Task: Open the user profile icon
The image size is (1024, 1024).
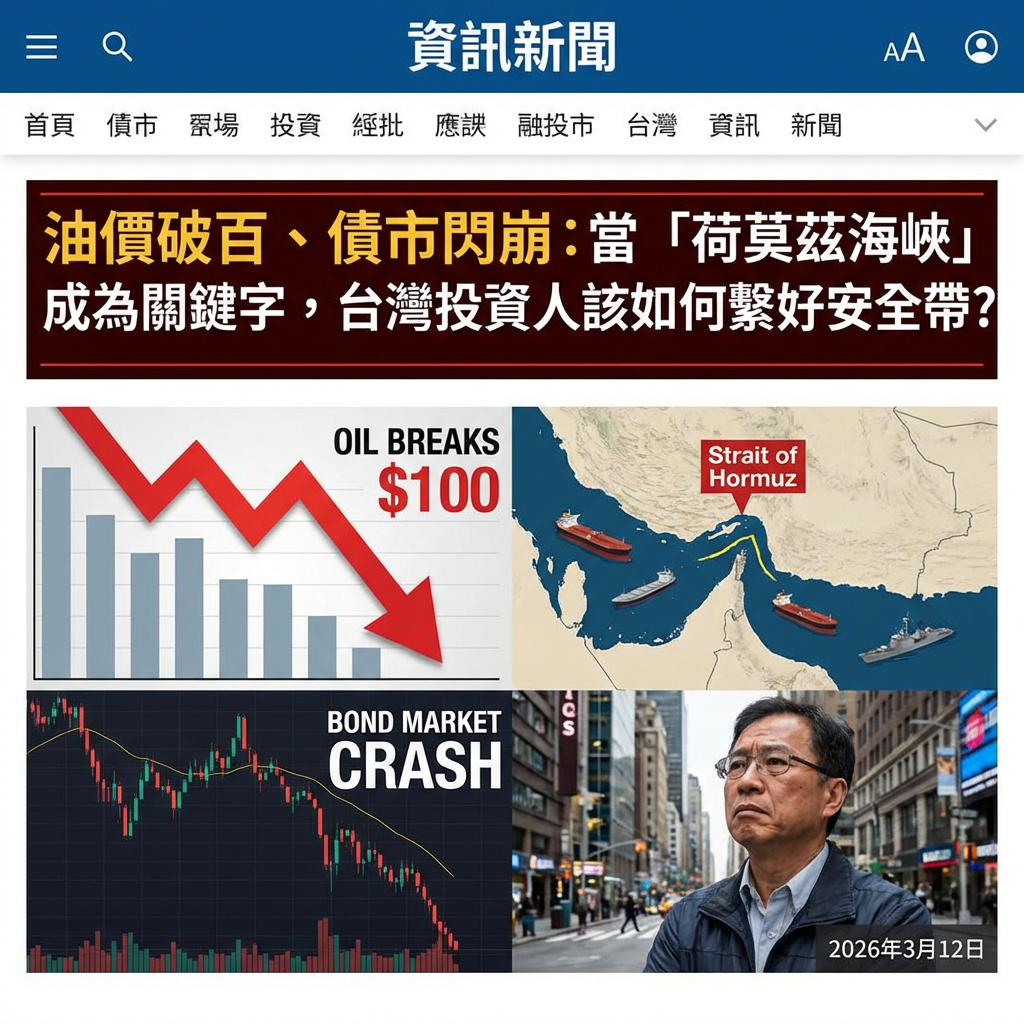Action: click(981, 47)
